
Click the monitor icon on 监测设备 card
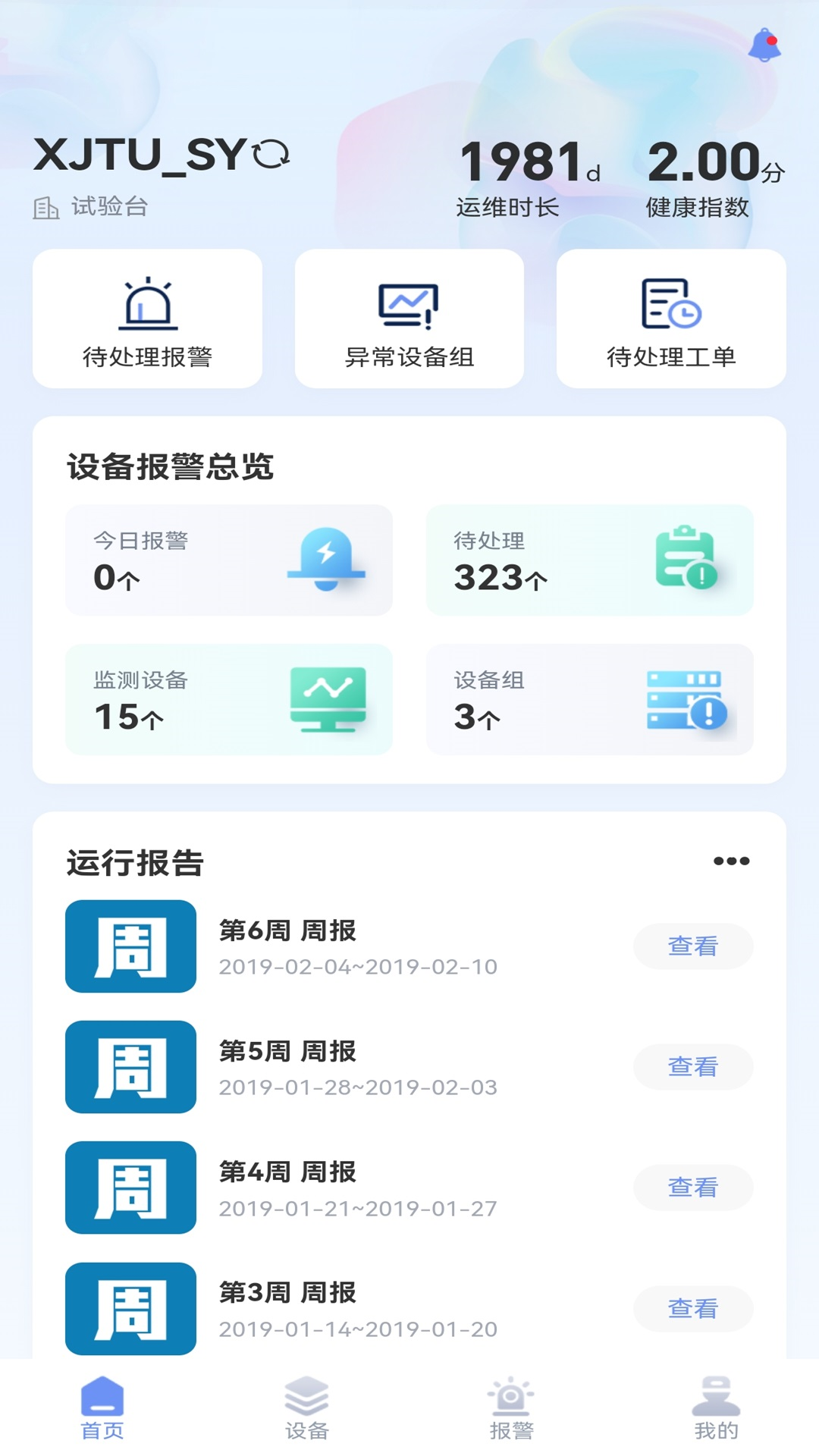(326, 699)
